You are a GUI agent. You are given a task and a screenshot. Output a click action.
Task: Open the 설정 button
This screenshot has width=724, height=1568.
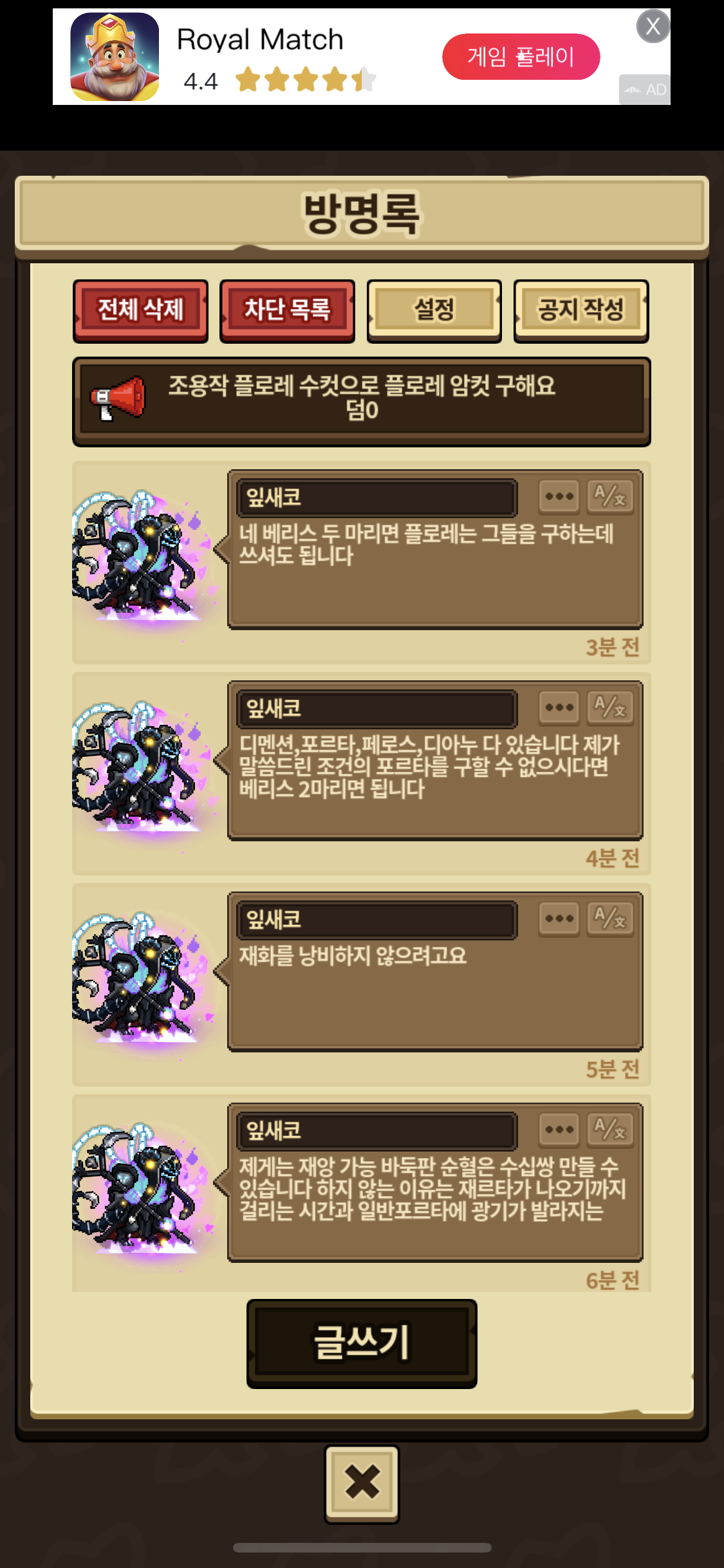[x=434, y=311]
